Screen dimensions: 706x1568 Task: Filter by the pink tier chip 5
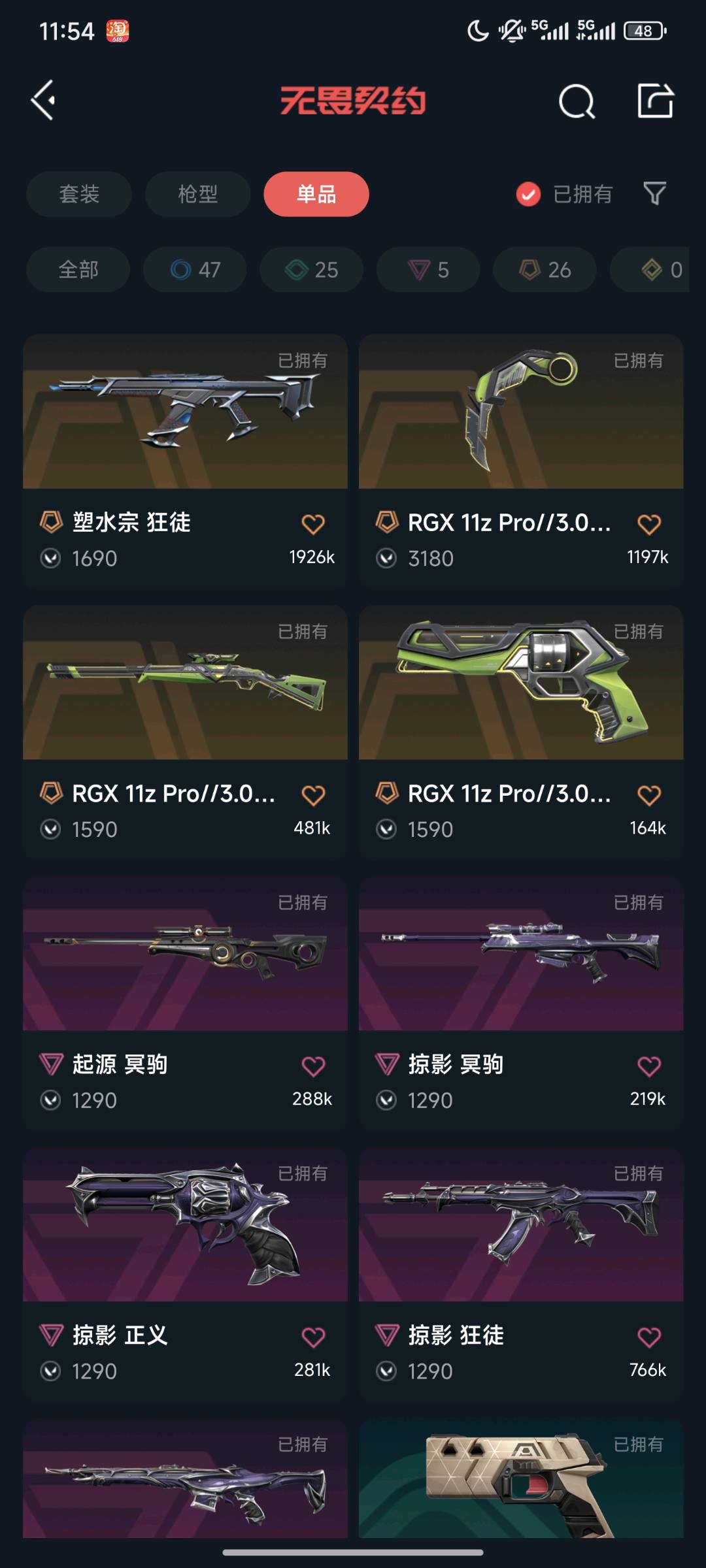[x=428, y=270]
